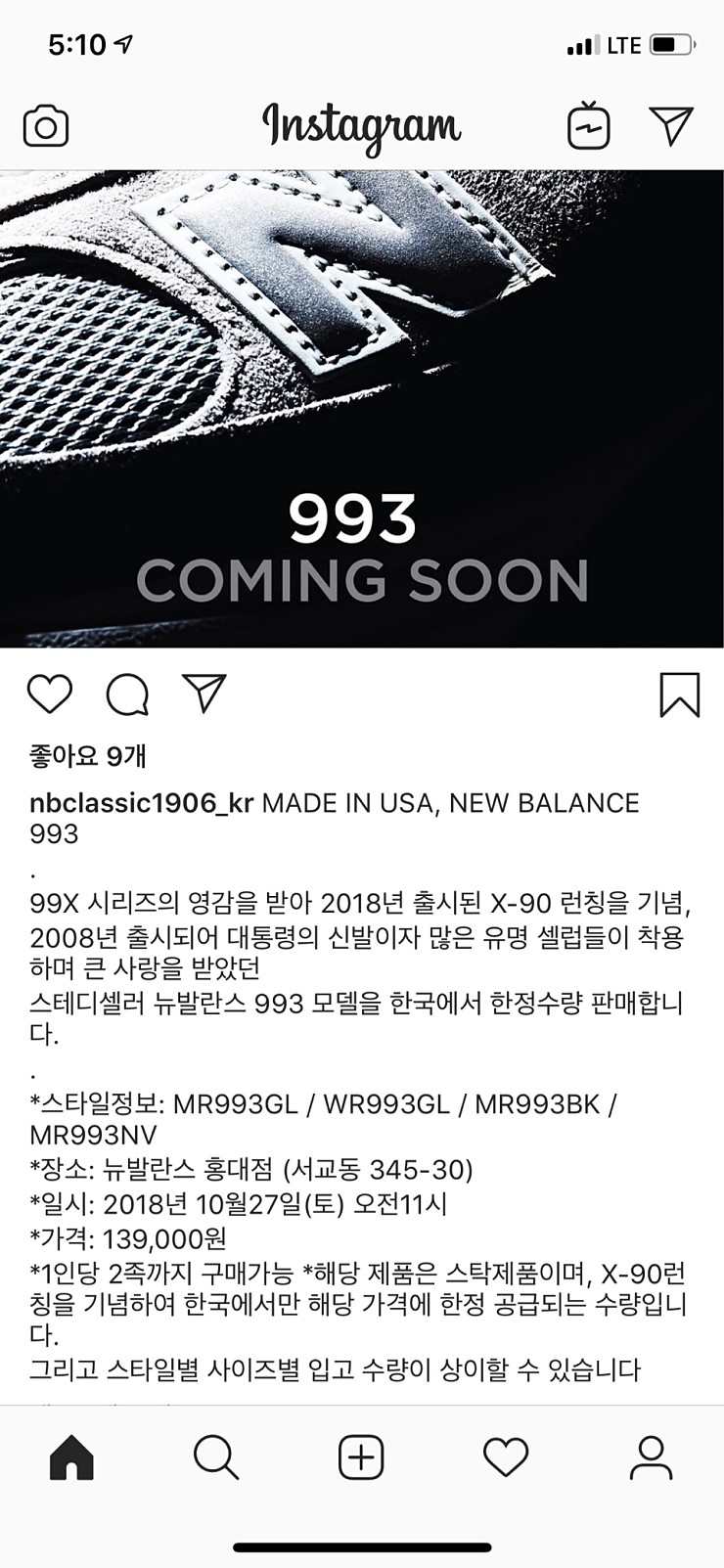724x1568 pixels.
Task: Like the 993 Coming Soon post
Action: (x=50, y=694)
